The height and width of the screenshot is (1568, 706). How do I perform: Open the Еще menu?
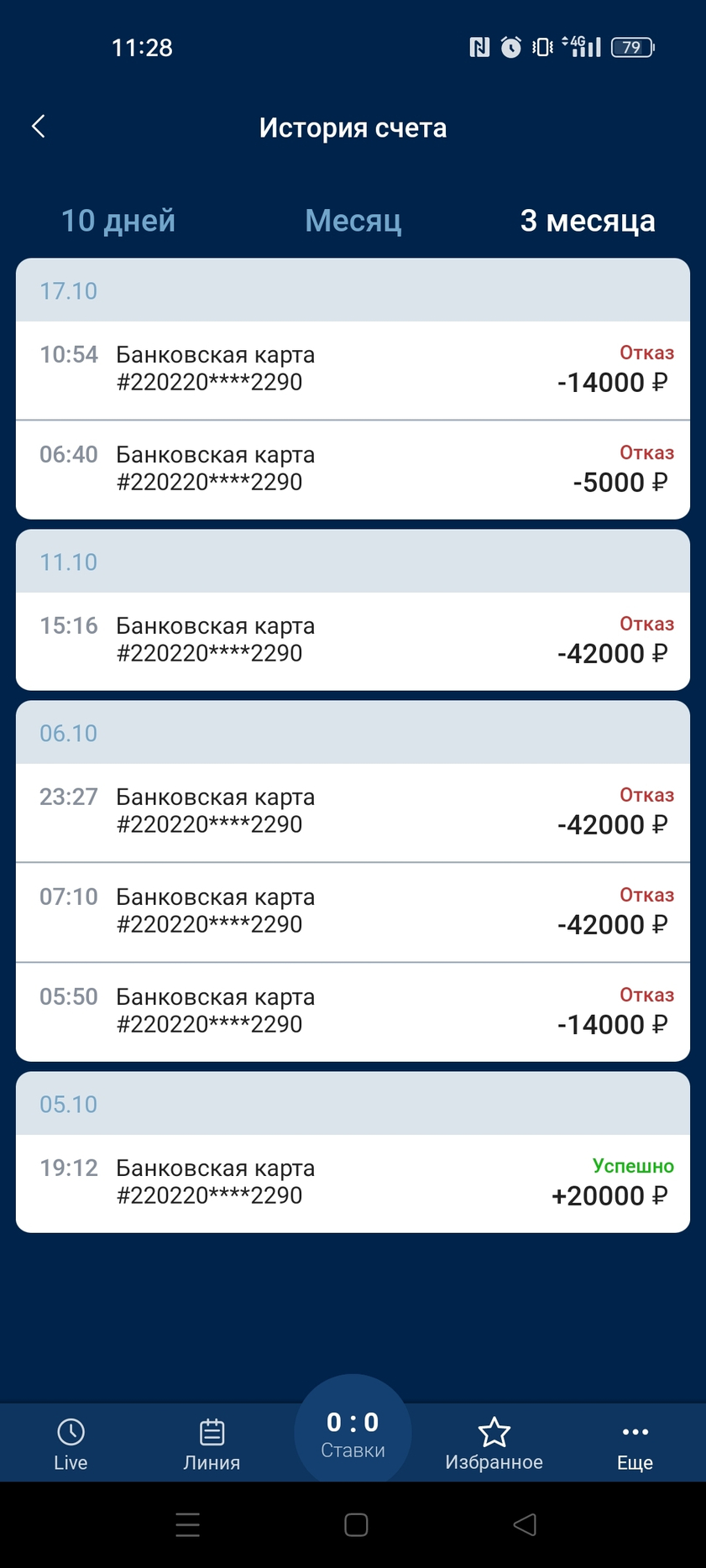pyautogui.click(x=635, y=1444)
